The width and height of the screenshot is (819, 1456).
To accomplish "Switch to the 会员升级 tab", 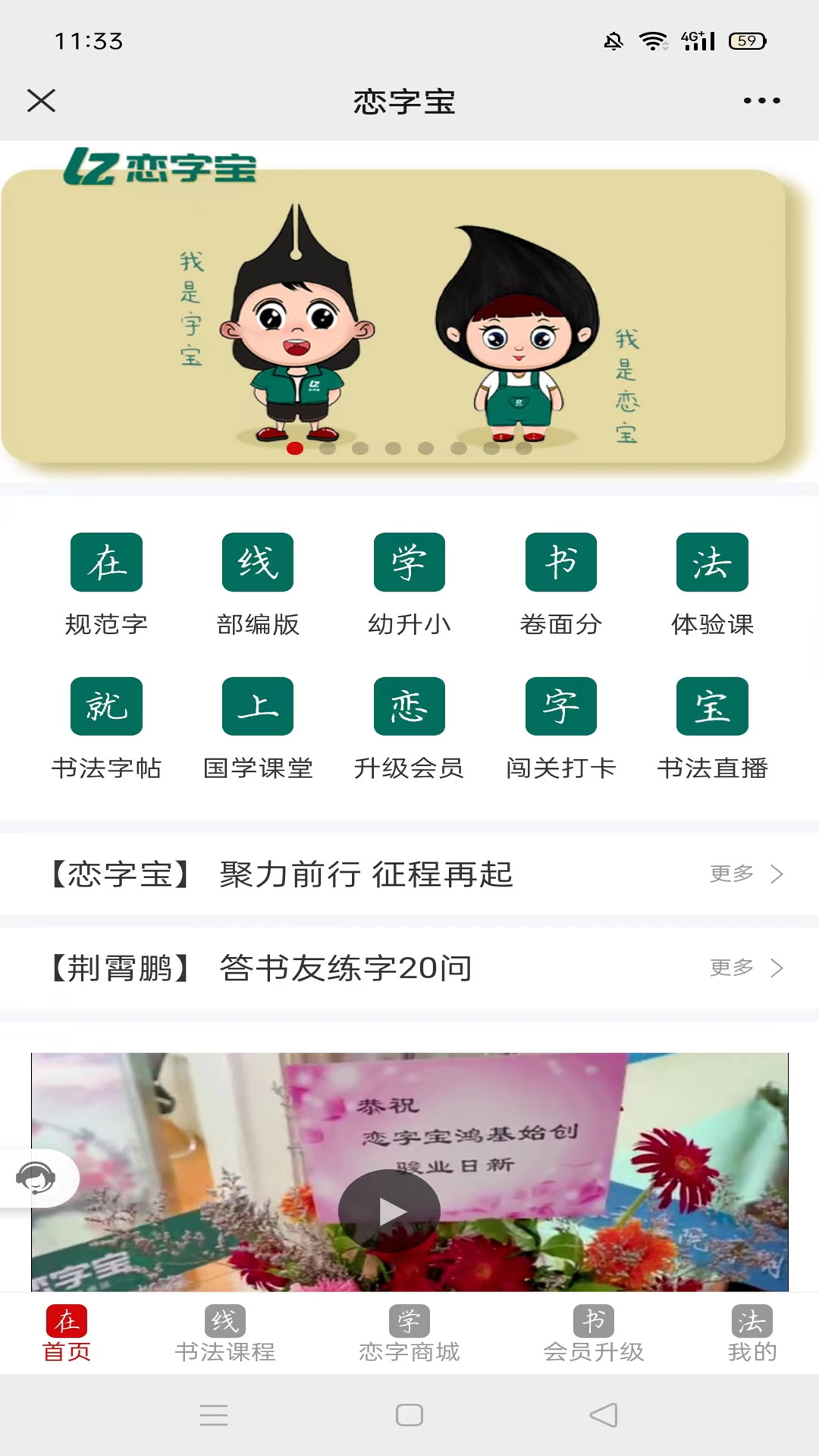I will tap(594, 1335).
